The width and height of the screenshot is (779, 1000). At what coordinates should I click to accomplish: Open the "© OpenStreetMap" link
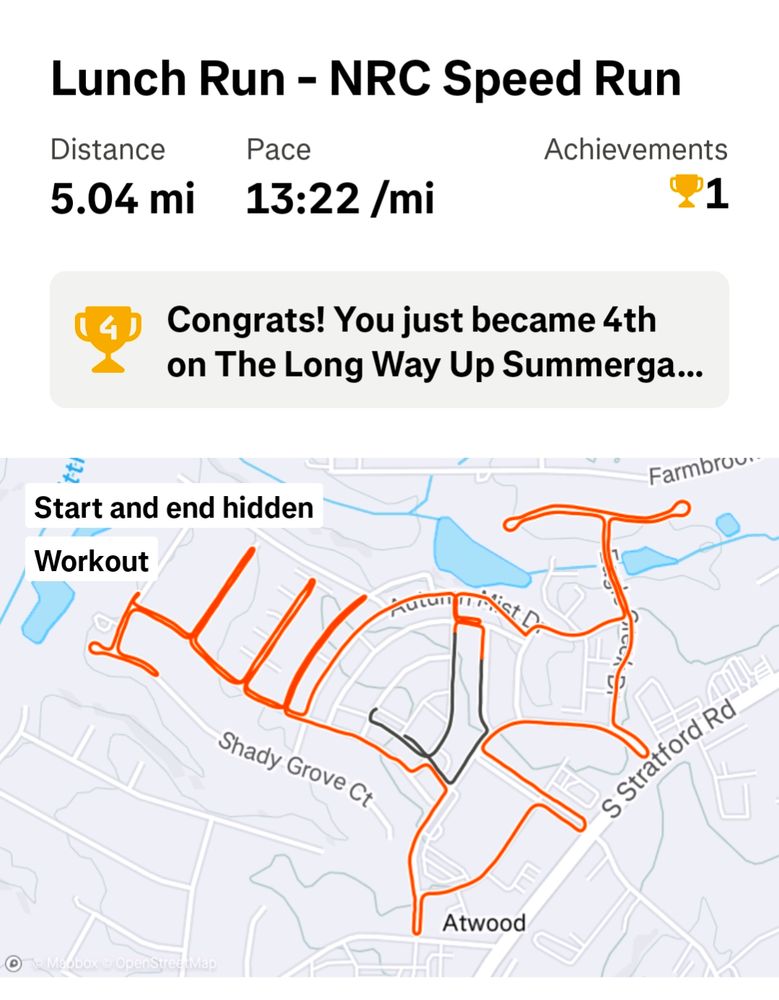coord(160,963)
